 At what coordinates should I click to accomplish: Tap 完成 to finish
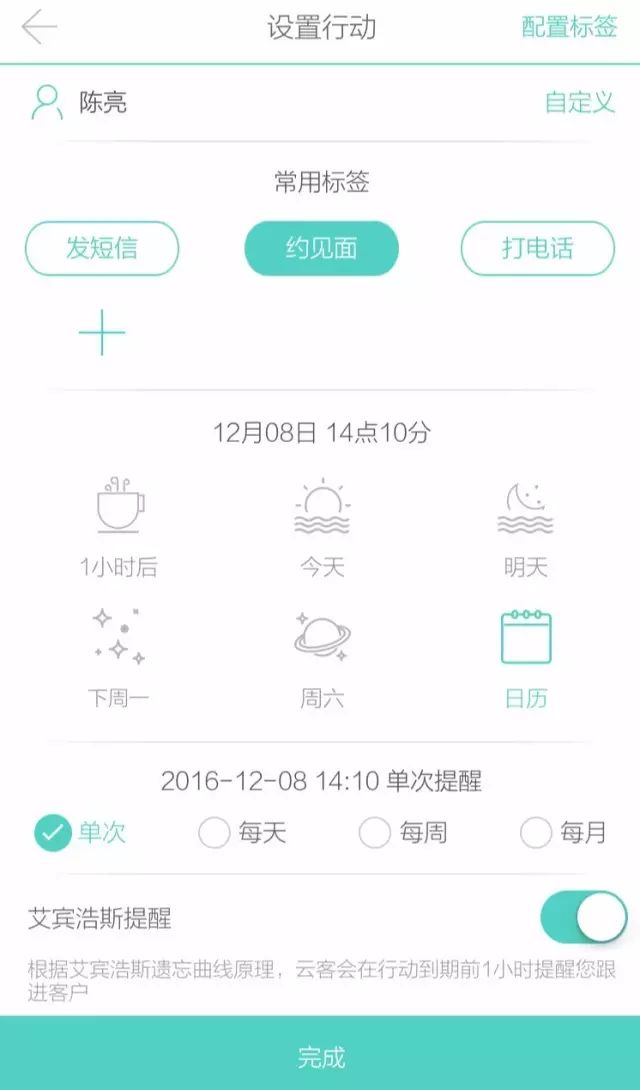[320, 1056]
